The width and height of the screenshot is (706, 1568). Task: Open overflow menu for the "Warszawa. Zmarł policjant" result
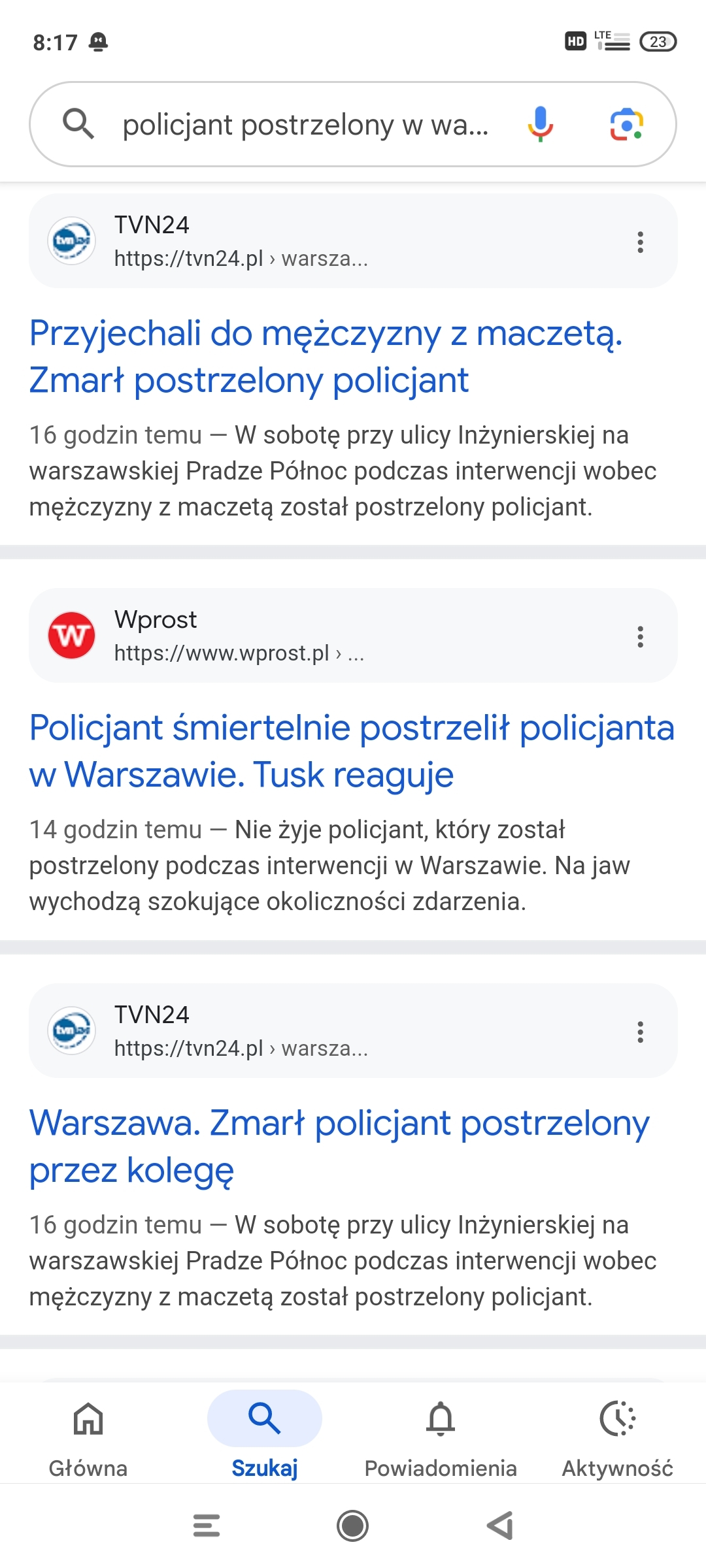[x=640, y=1032]
